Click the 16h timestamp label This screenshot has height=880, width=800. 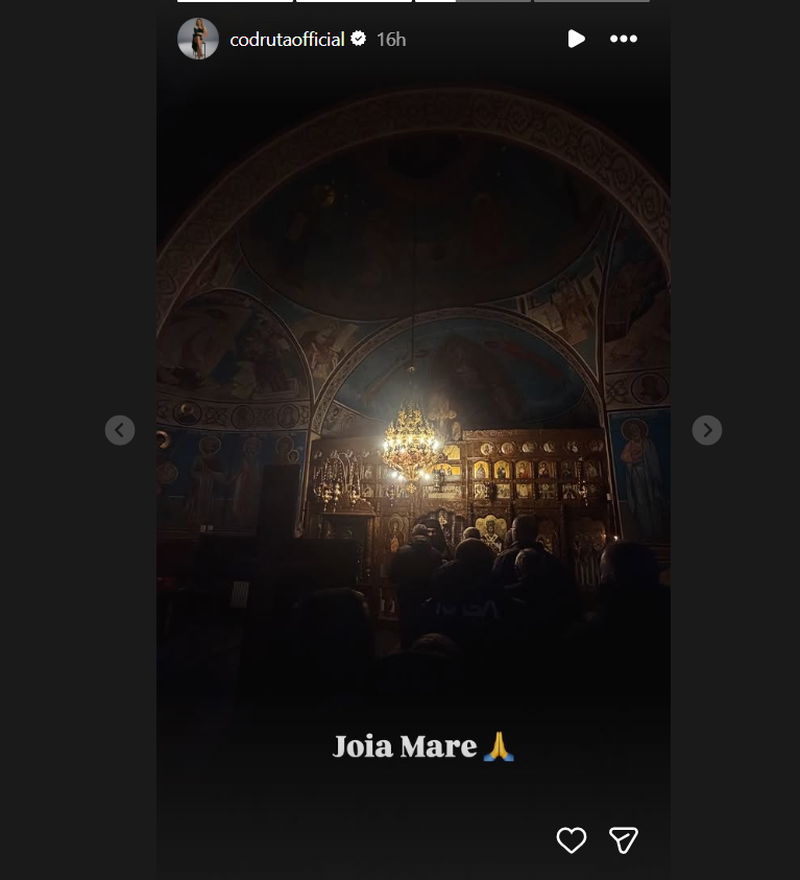click(x=389, y=39)
